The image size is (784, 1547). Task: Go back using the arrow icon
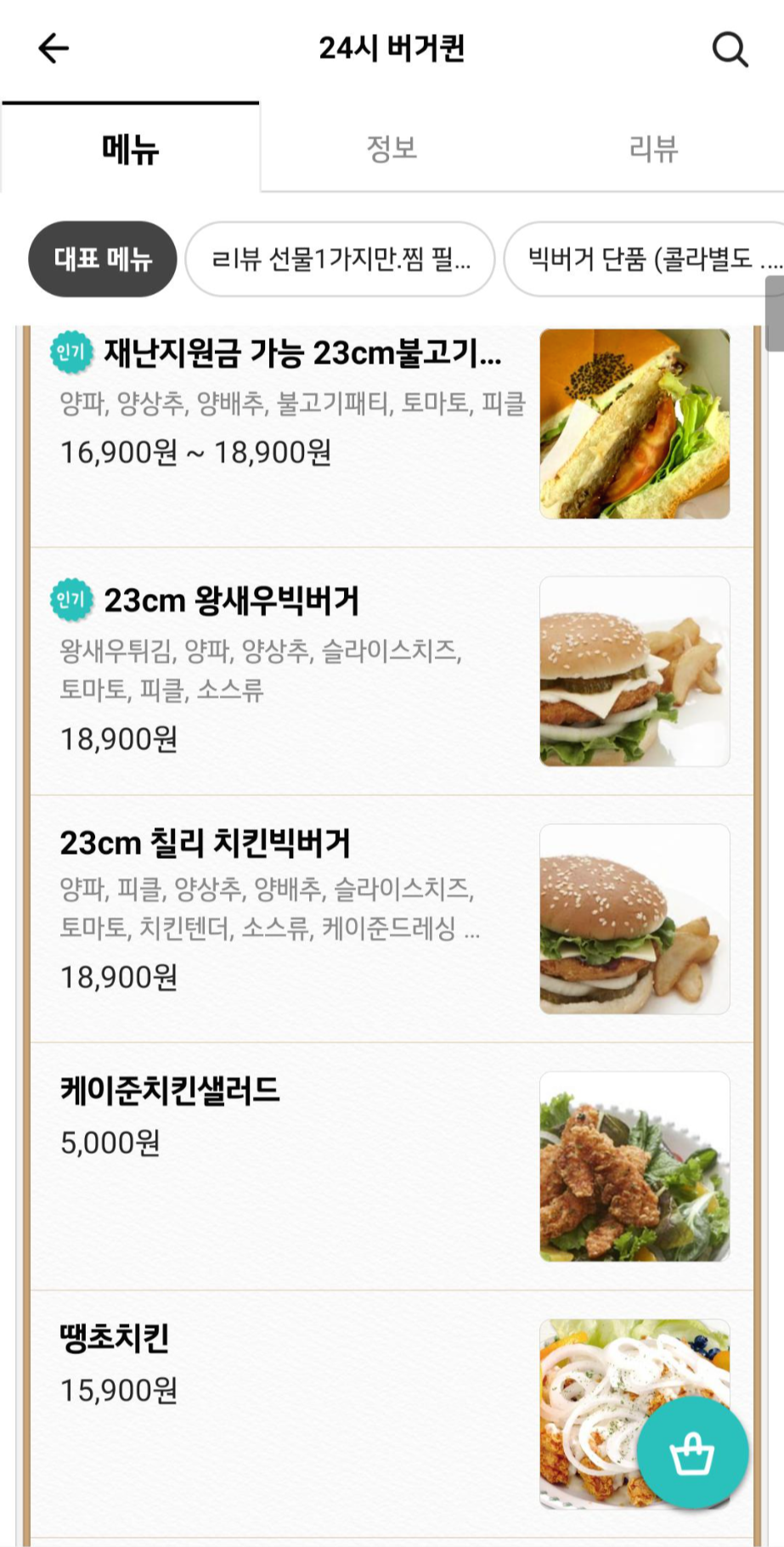(x=53, y=48)
